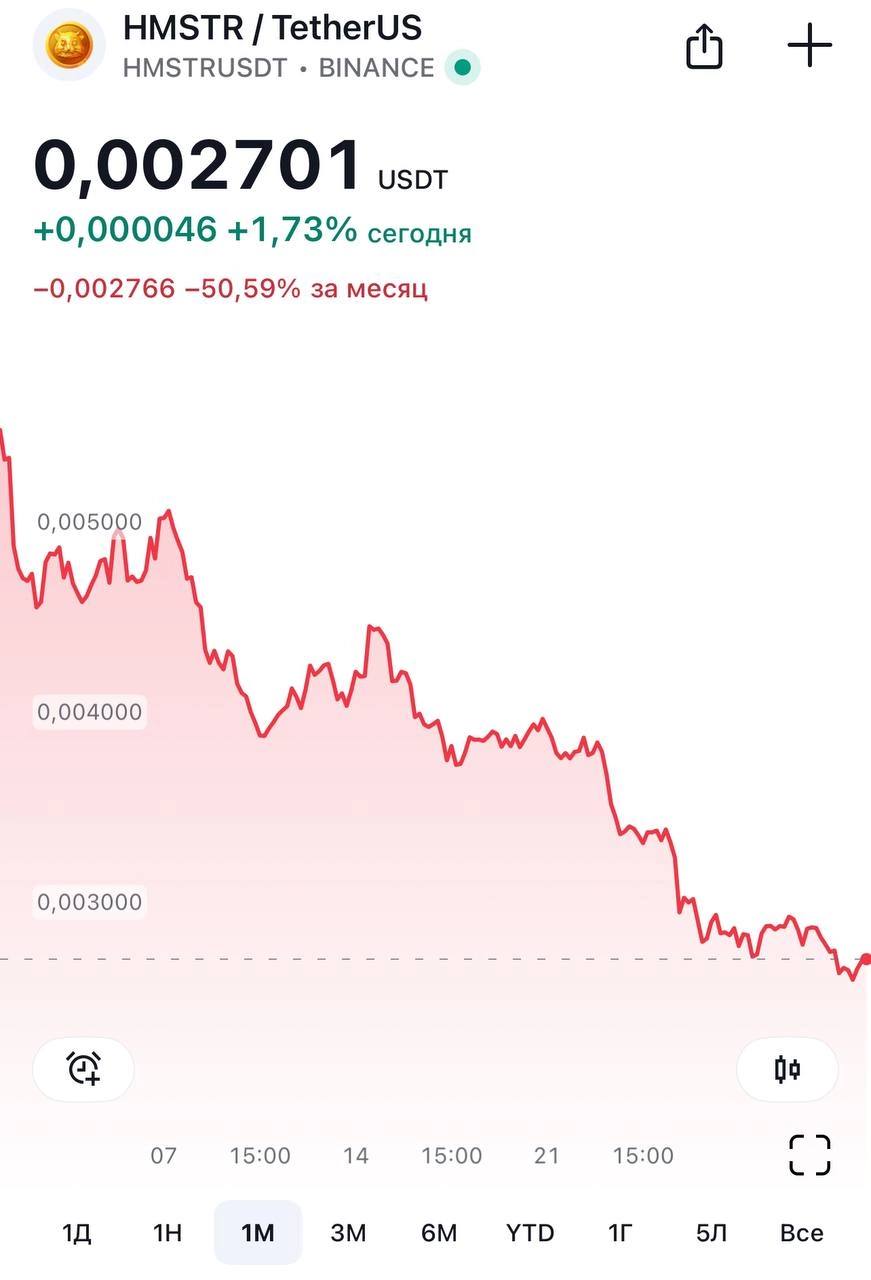Create a price alert with alarm icon
Viewport: 871px width, 1280px height.
pyautogui.click(x=84, y=1069)
